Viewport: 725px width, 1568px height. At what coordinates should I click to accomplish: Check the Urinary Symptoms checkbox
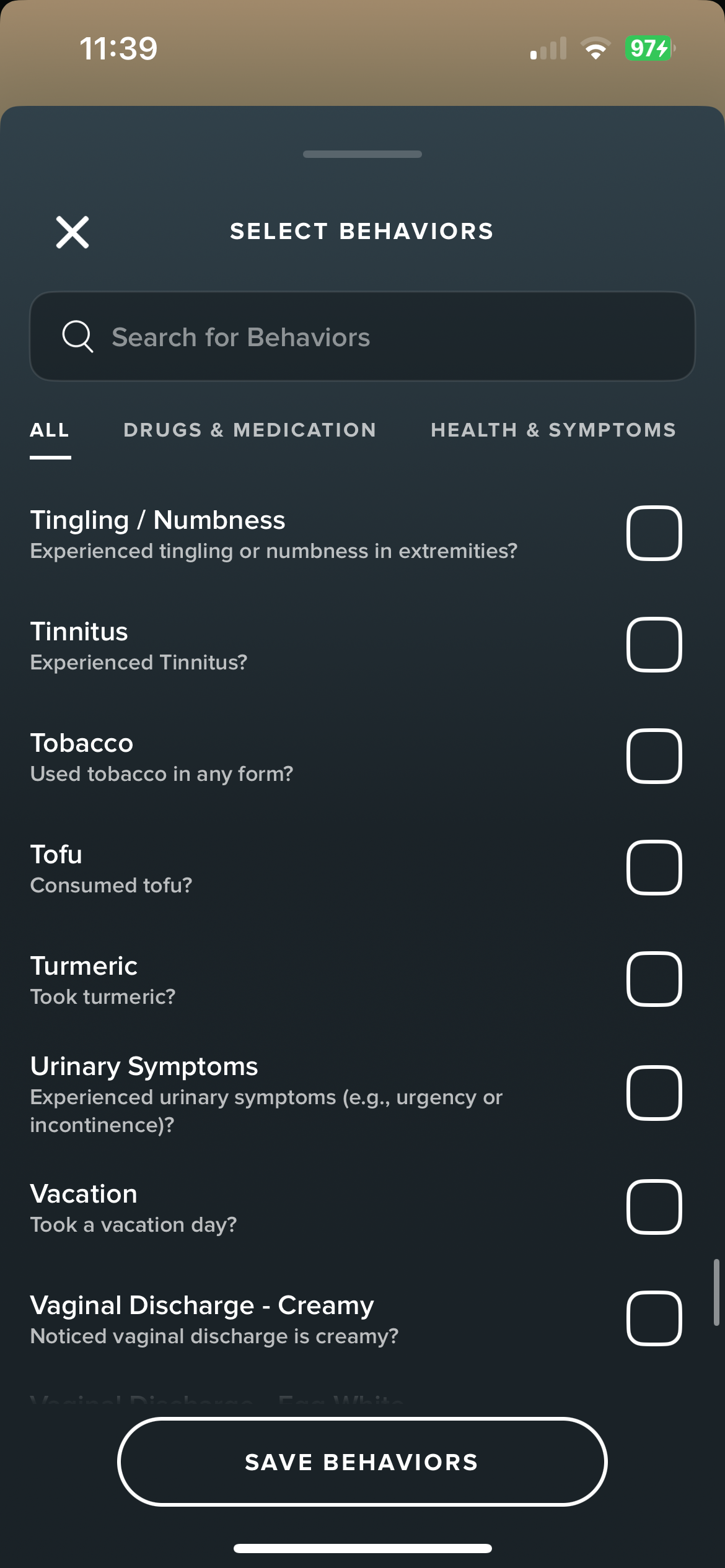pyautogui.click(x=654, y=1093)
